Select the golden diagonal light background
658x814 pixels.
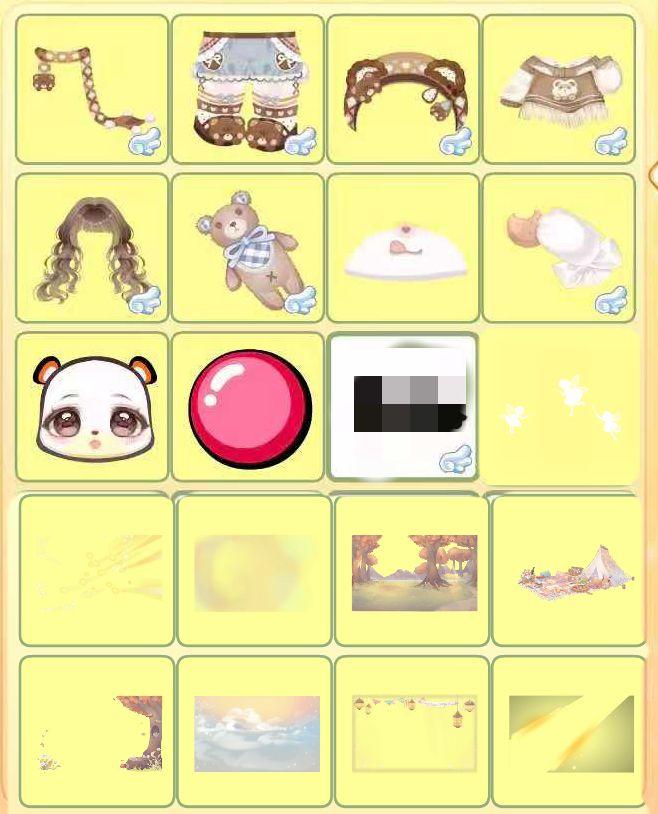(568, 732)
